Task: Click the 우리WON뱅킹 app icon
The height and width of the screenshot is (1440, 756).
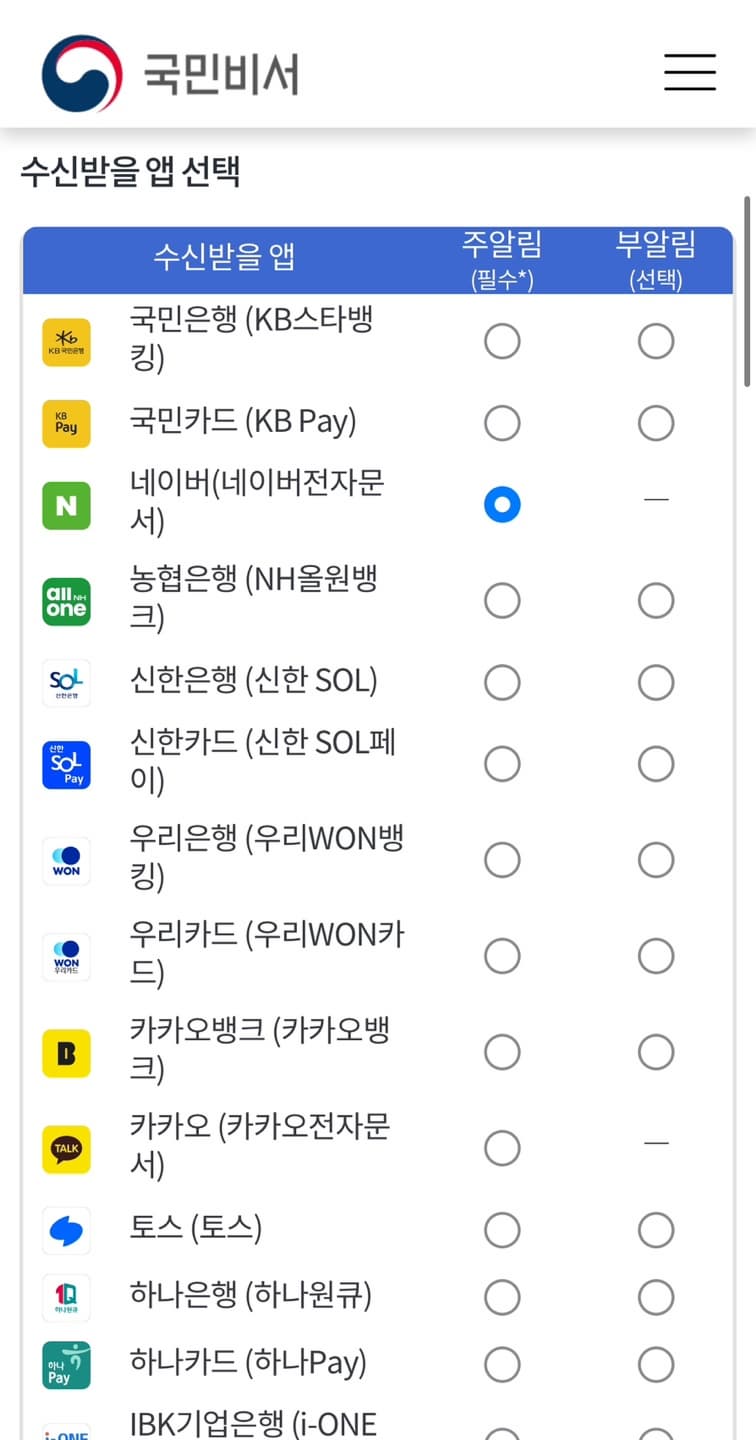Action: 65,860
